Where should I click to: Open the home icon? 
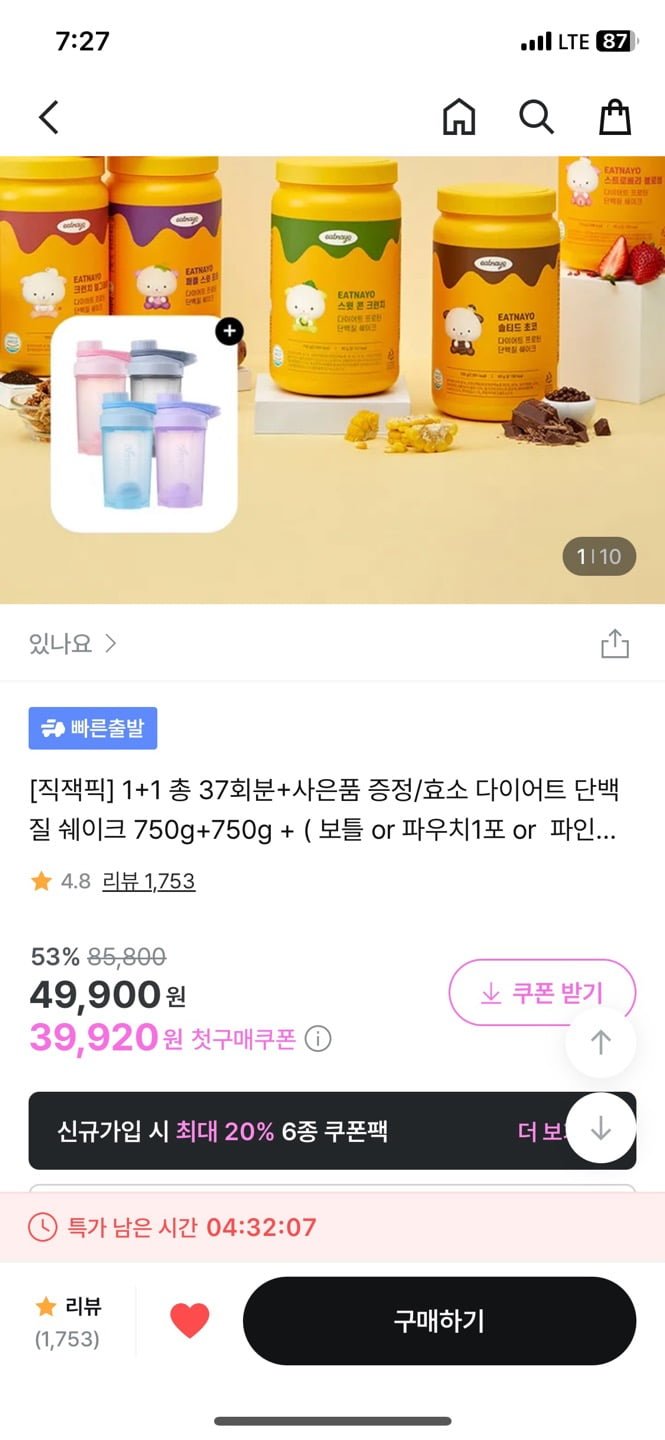(x=459, y=118)
